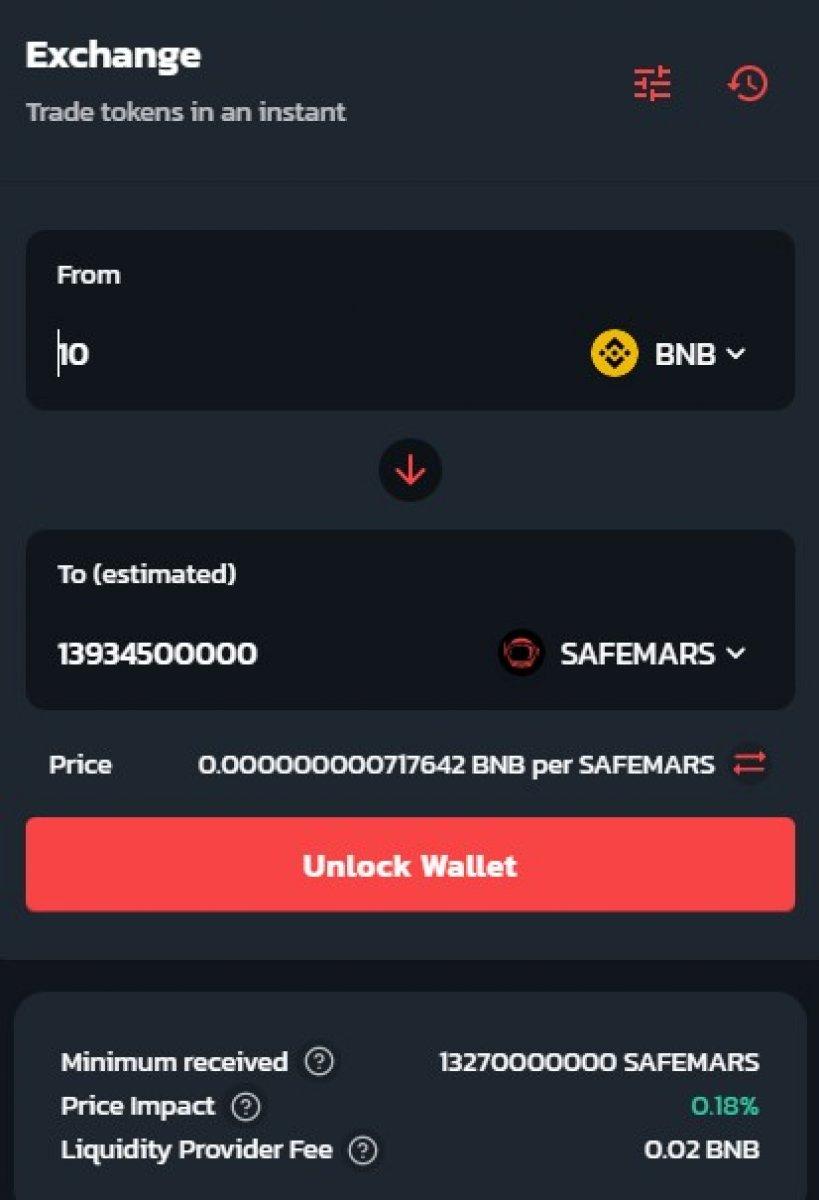This screenshot has width=819, height=1200.
Task: Open the transaction settings icon
Action: pyautogui.click(x=652, y=85)
